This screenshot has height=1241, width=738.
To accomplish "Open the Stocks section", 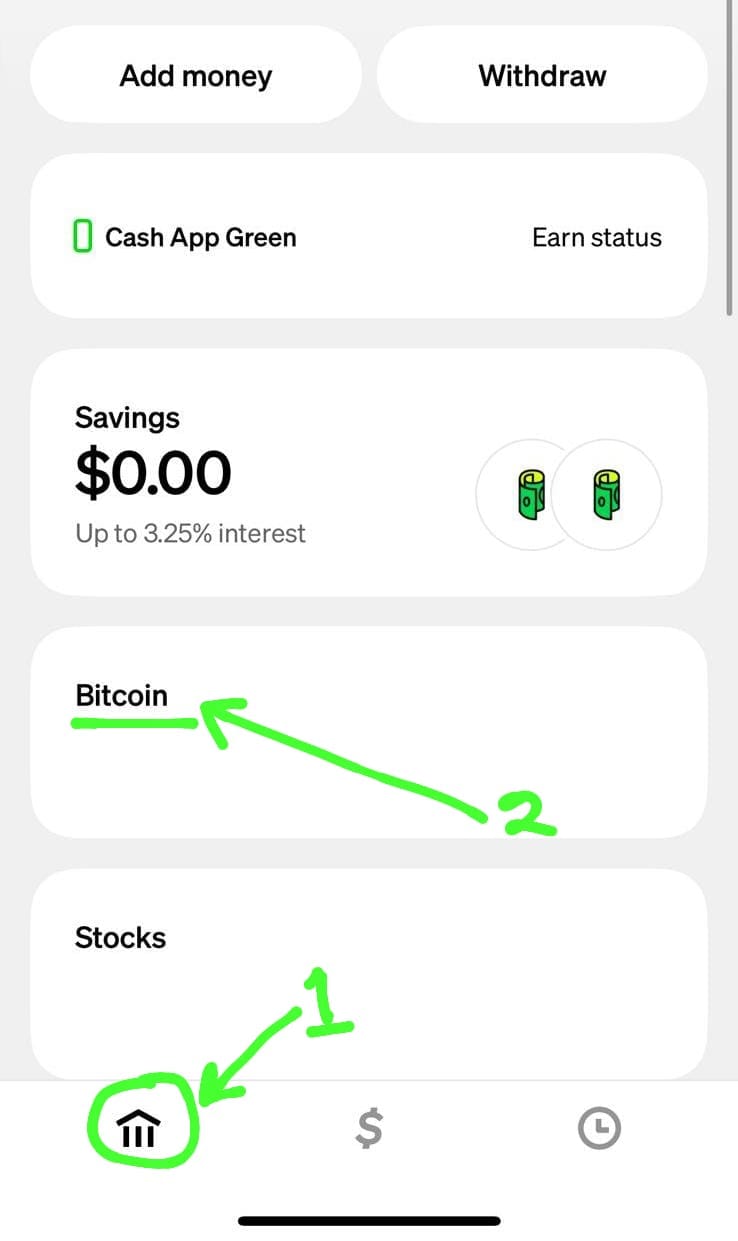I will click(x=368, y=970).
